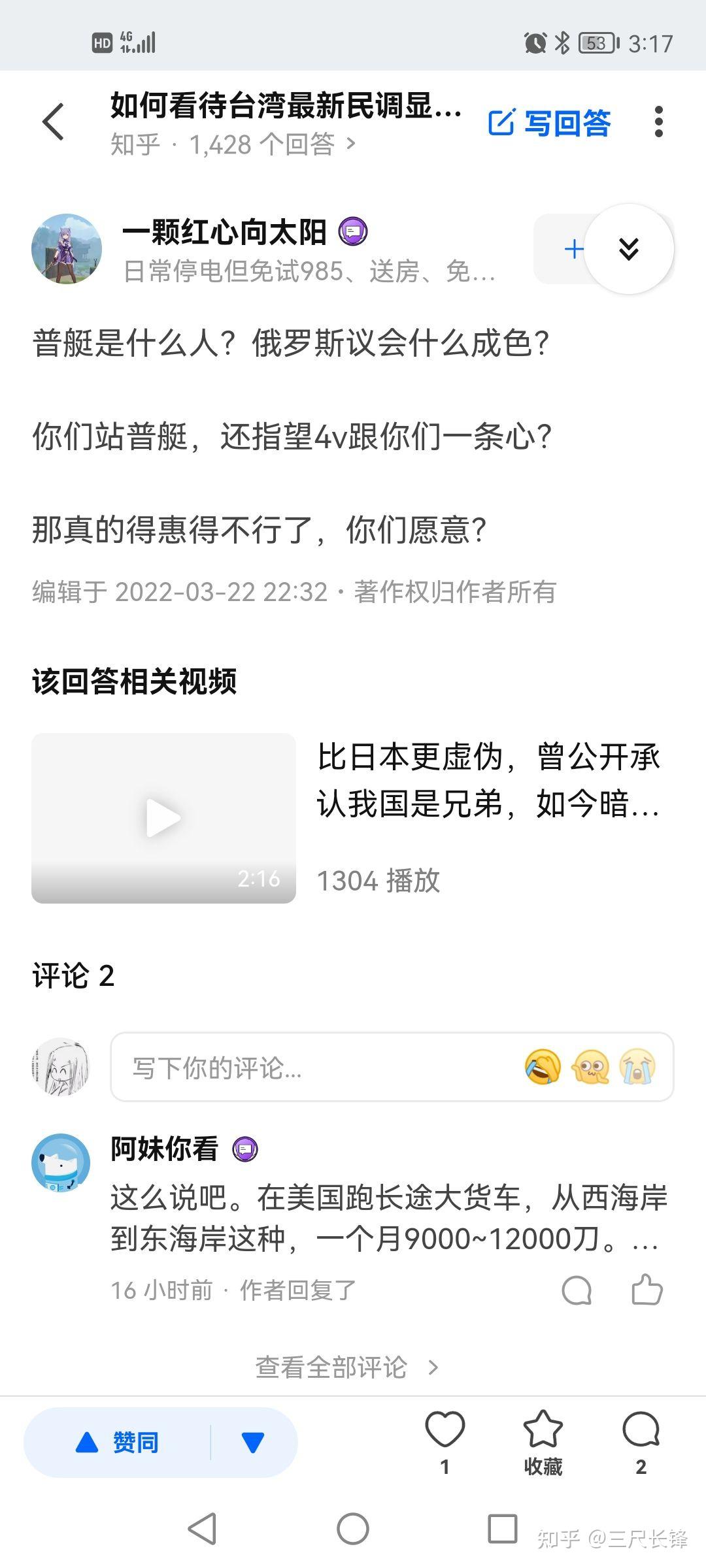This screenshot has width=706, height=1568.
Task: Downvote this answer
Action: pos(253,1442)
